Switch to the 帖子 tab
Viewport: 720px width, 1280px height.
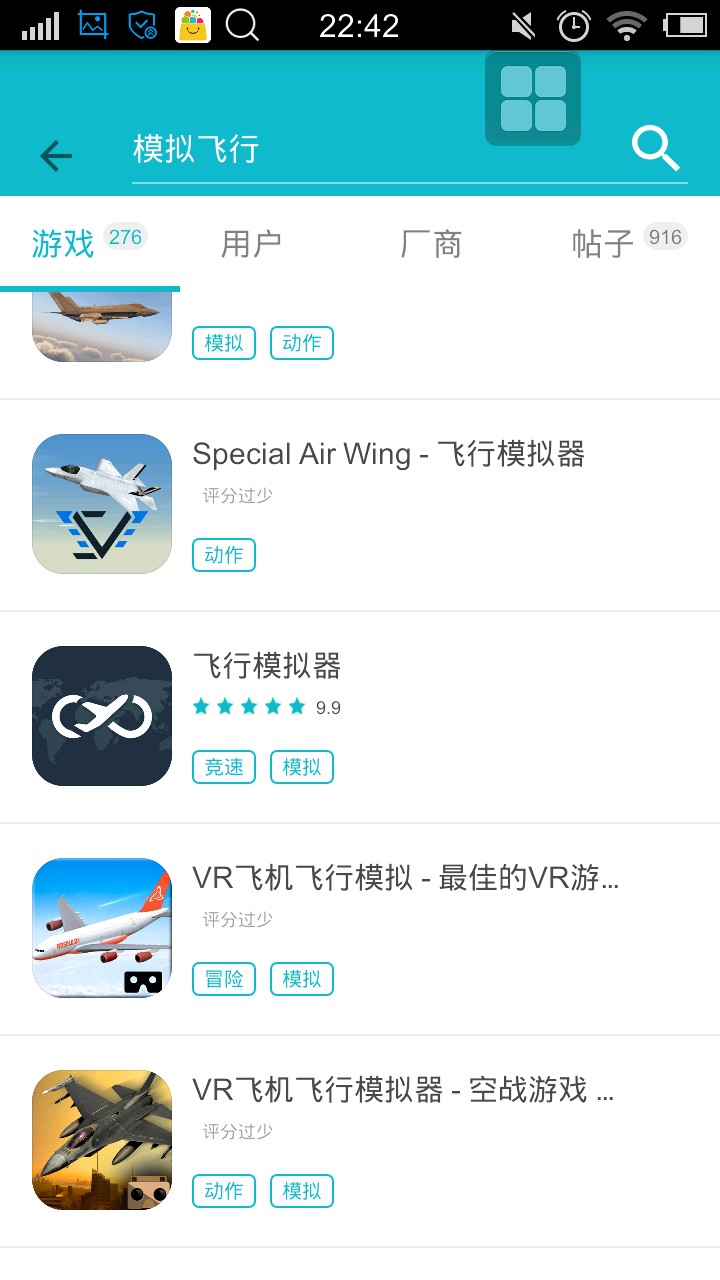pos(603,243)
